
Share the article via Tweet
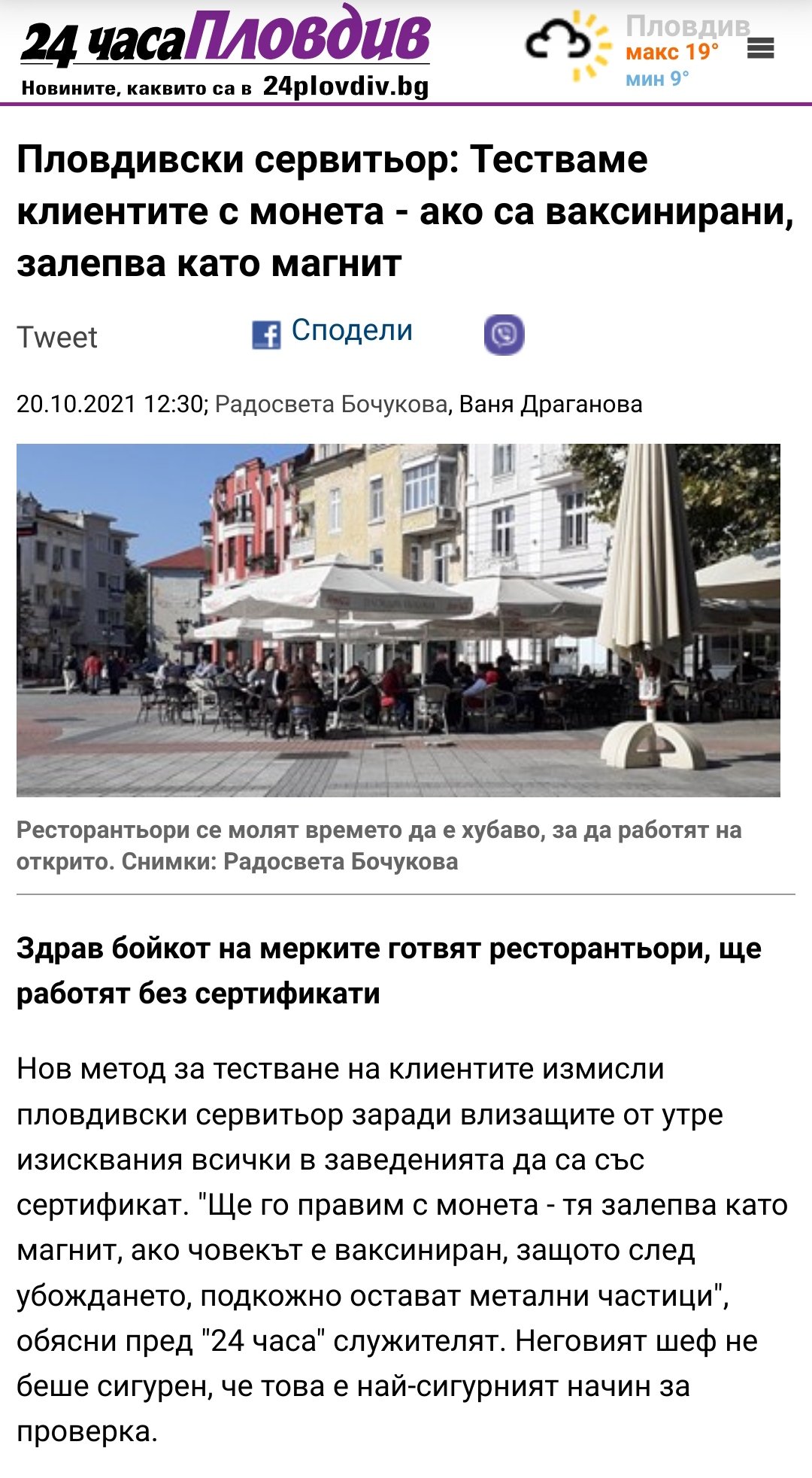tap(57, 337)
